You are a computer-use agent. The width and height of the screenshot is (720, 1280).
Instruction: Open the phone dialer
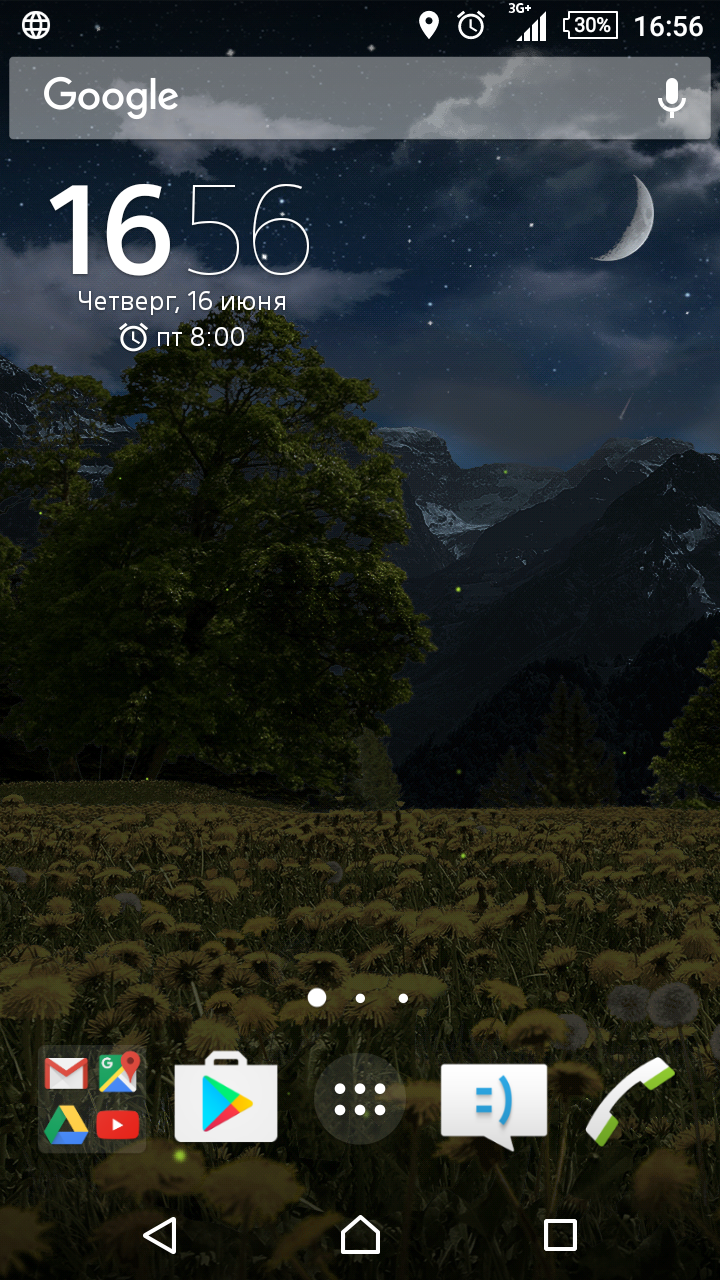pyautogui.click(x=630, y=1100)
